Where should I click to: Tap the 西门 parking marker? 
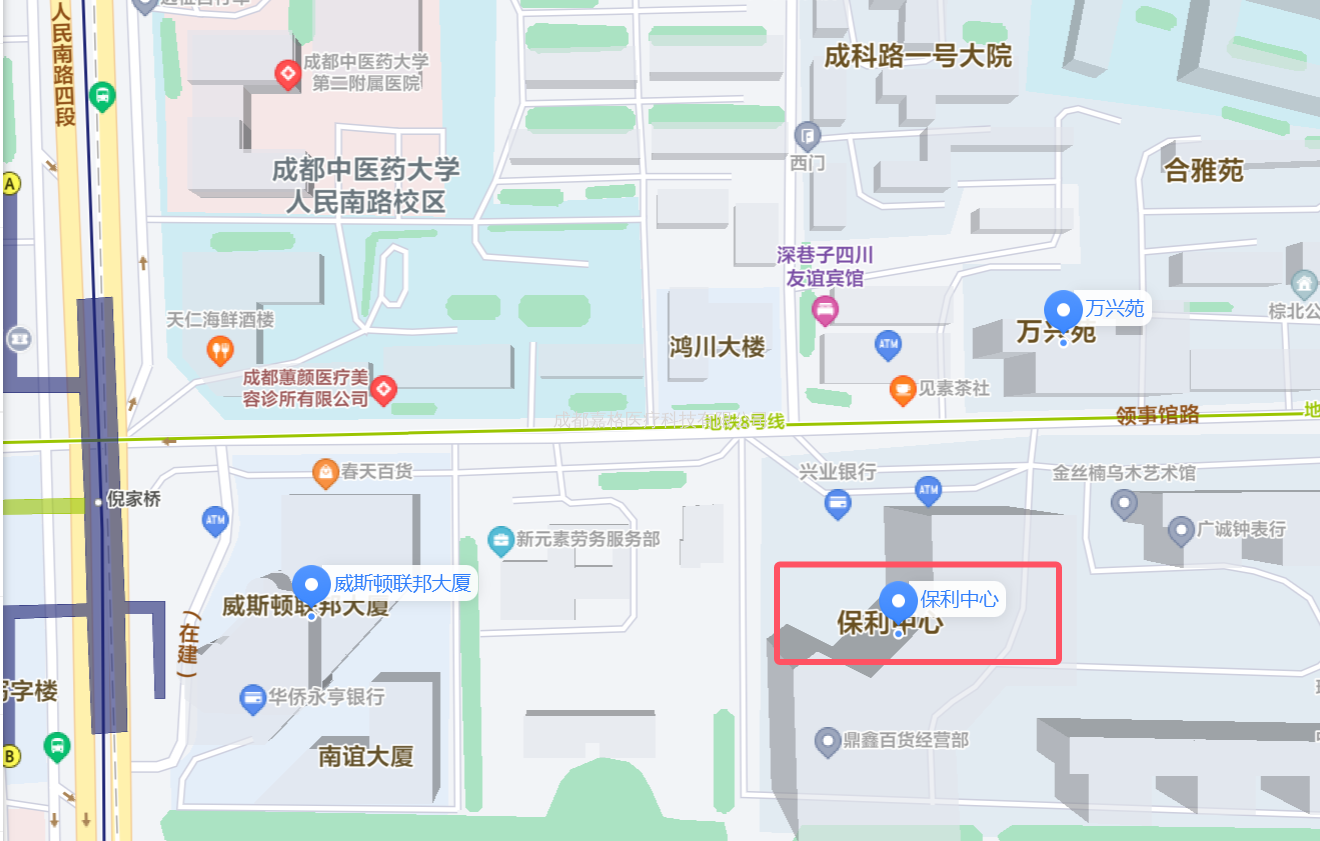tap(807, 135)
